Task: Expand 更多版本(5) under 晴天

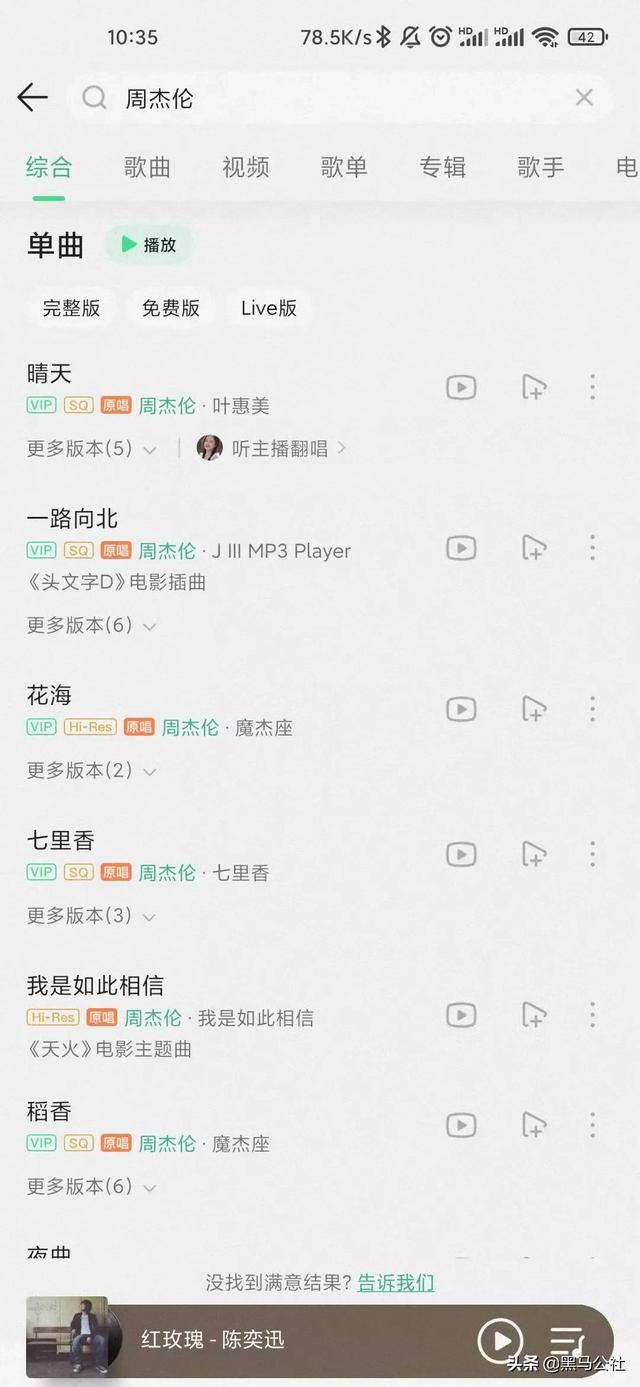Action: click(x=92, y=449)
